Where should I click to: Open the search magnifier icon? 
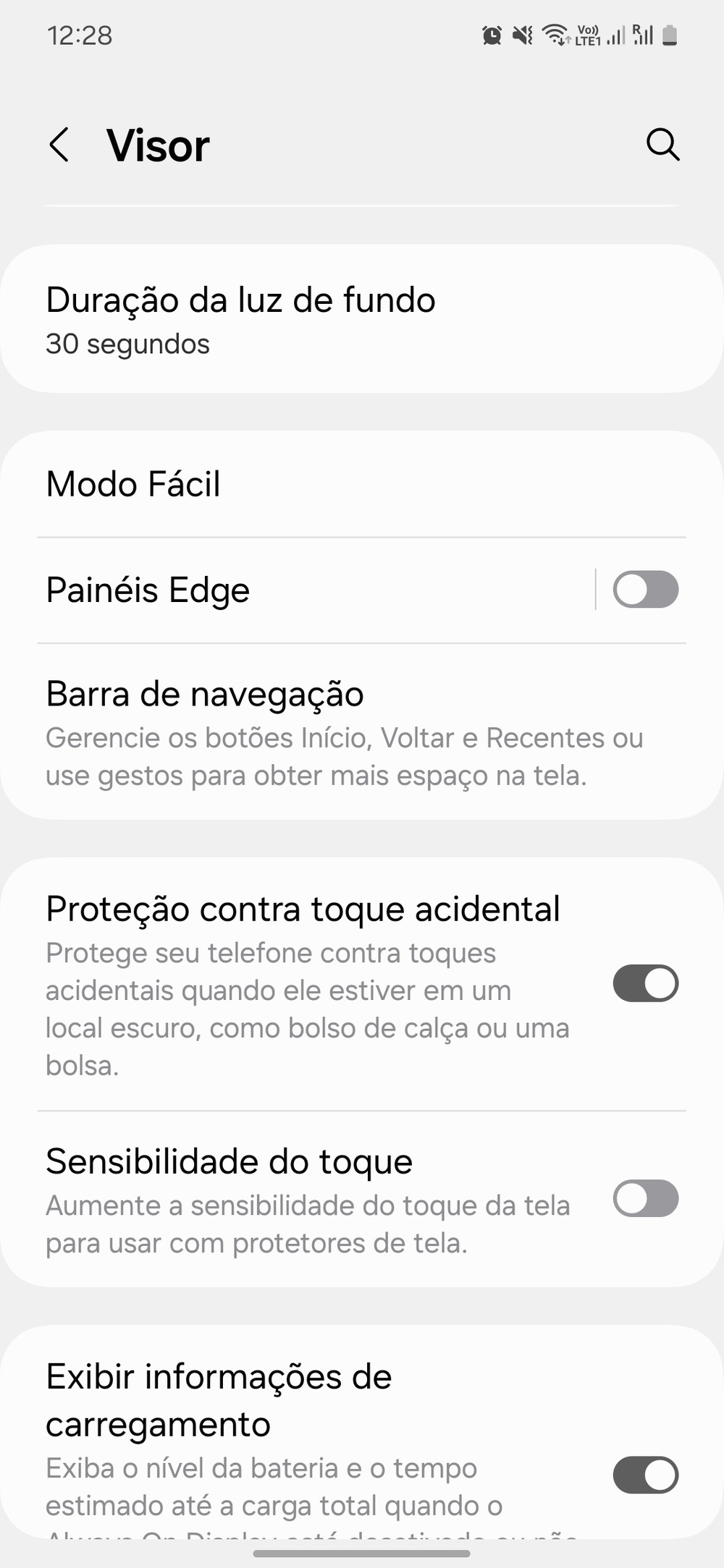click(662, 145)
